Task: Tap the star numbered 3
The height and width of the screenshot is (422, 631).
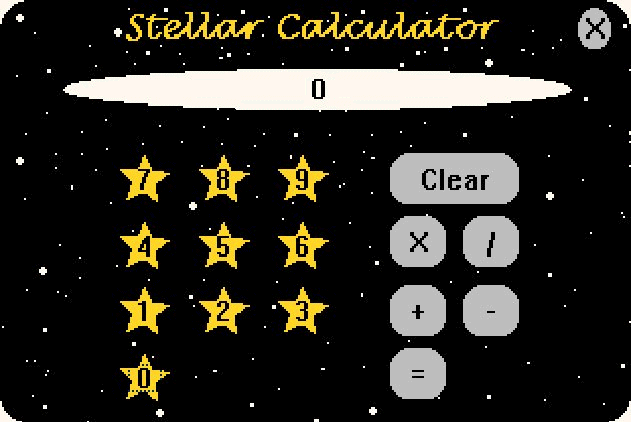Action: pos(302,312)
